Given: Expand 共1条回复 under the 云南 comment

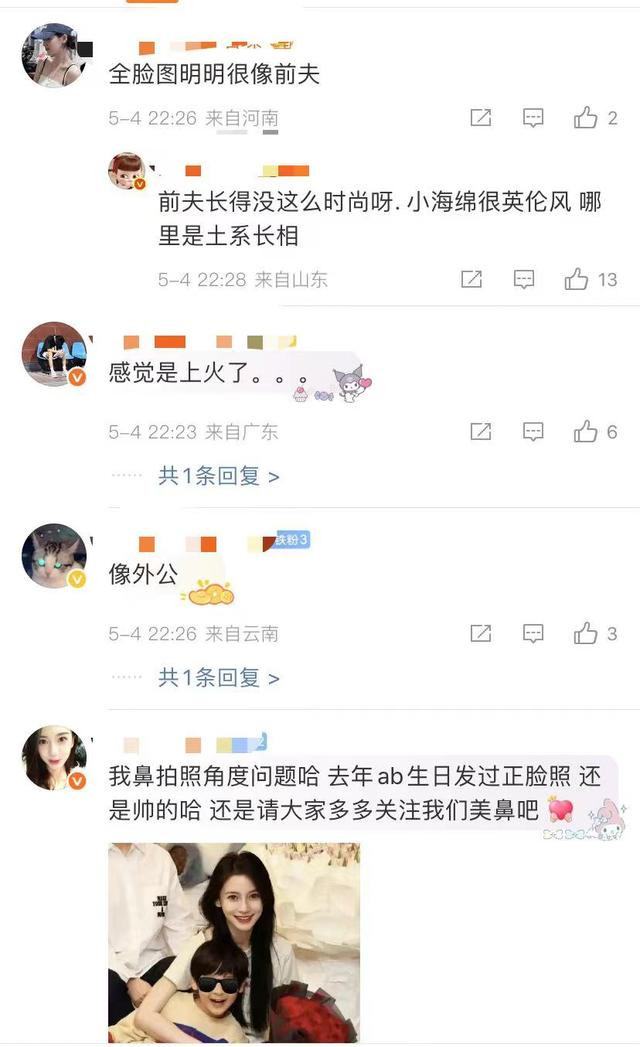Looking at the screenshot, I should [x=218, y=678].
